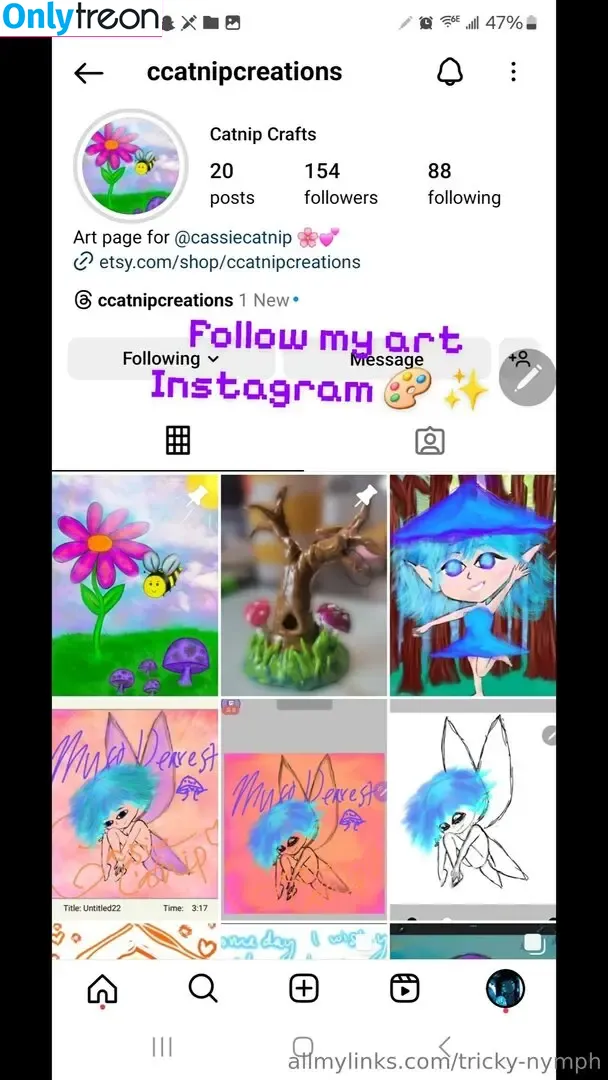Viewport: 608px width, 1080px height.
Task: Show suggested accounts with the add-person button
Action: (x=519, y=359)
